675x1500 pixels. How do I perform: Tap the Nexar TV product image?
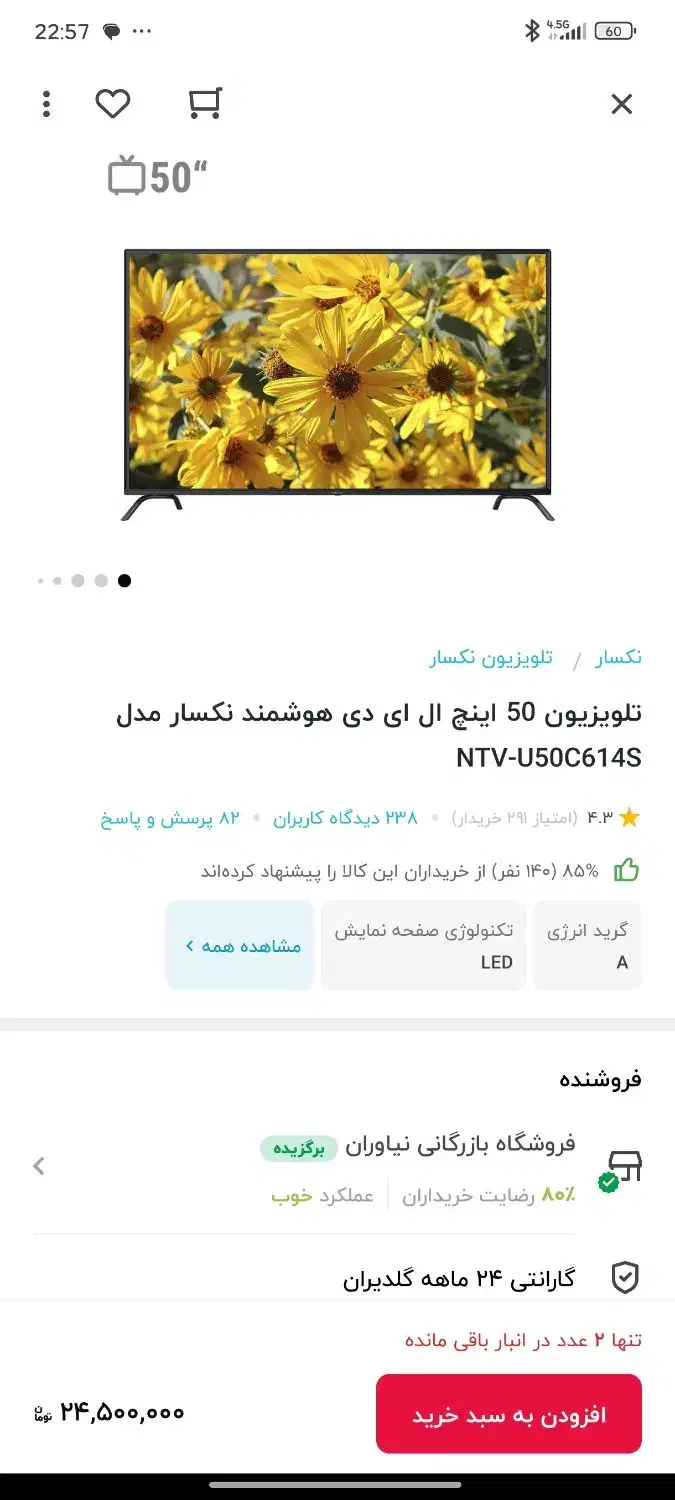(337, 385)
